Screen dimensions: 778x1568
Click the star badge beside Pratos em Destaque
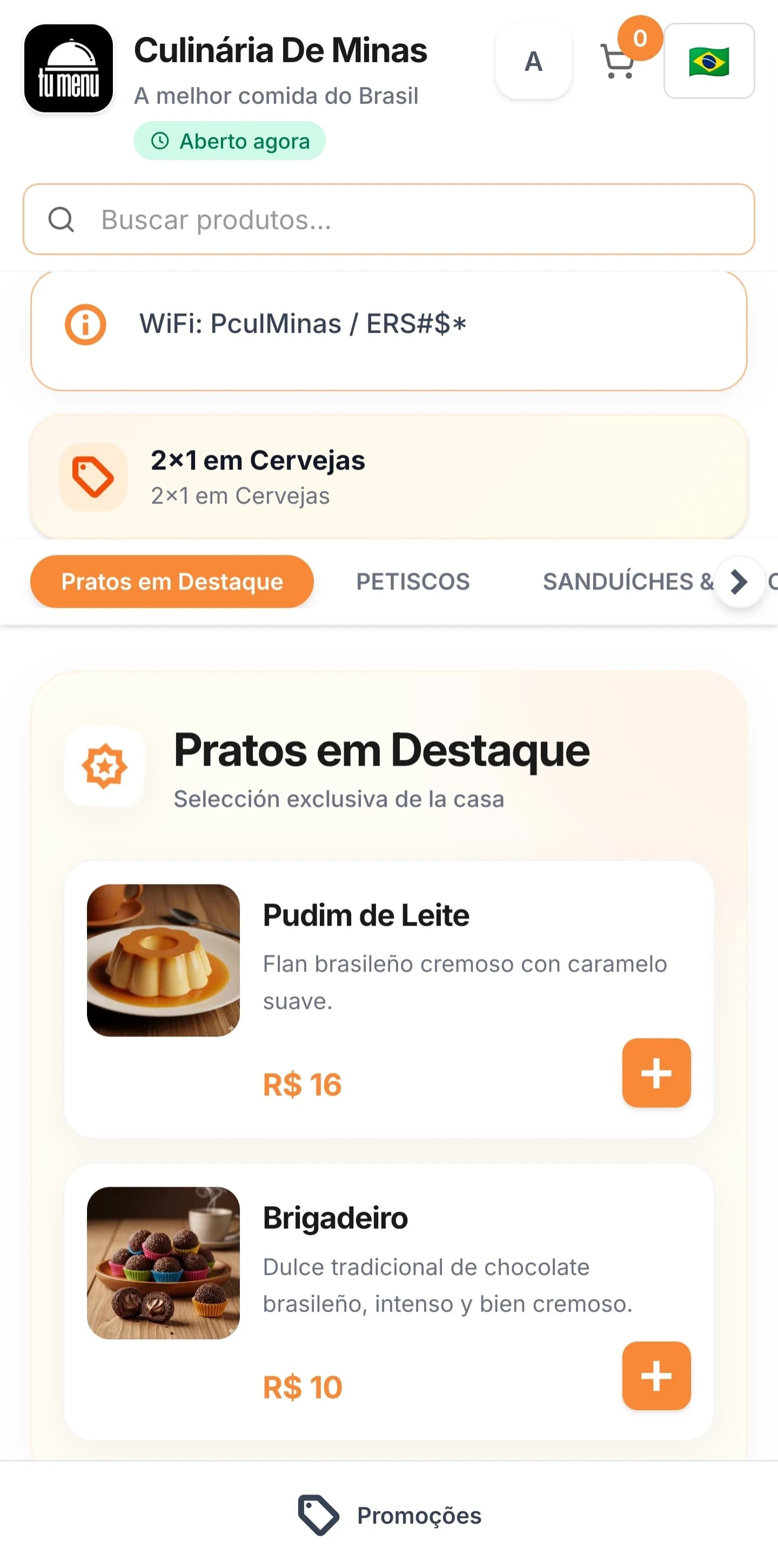pyautogui.click(x=104, y=767)
